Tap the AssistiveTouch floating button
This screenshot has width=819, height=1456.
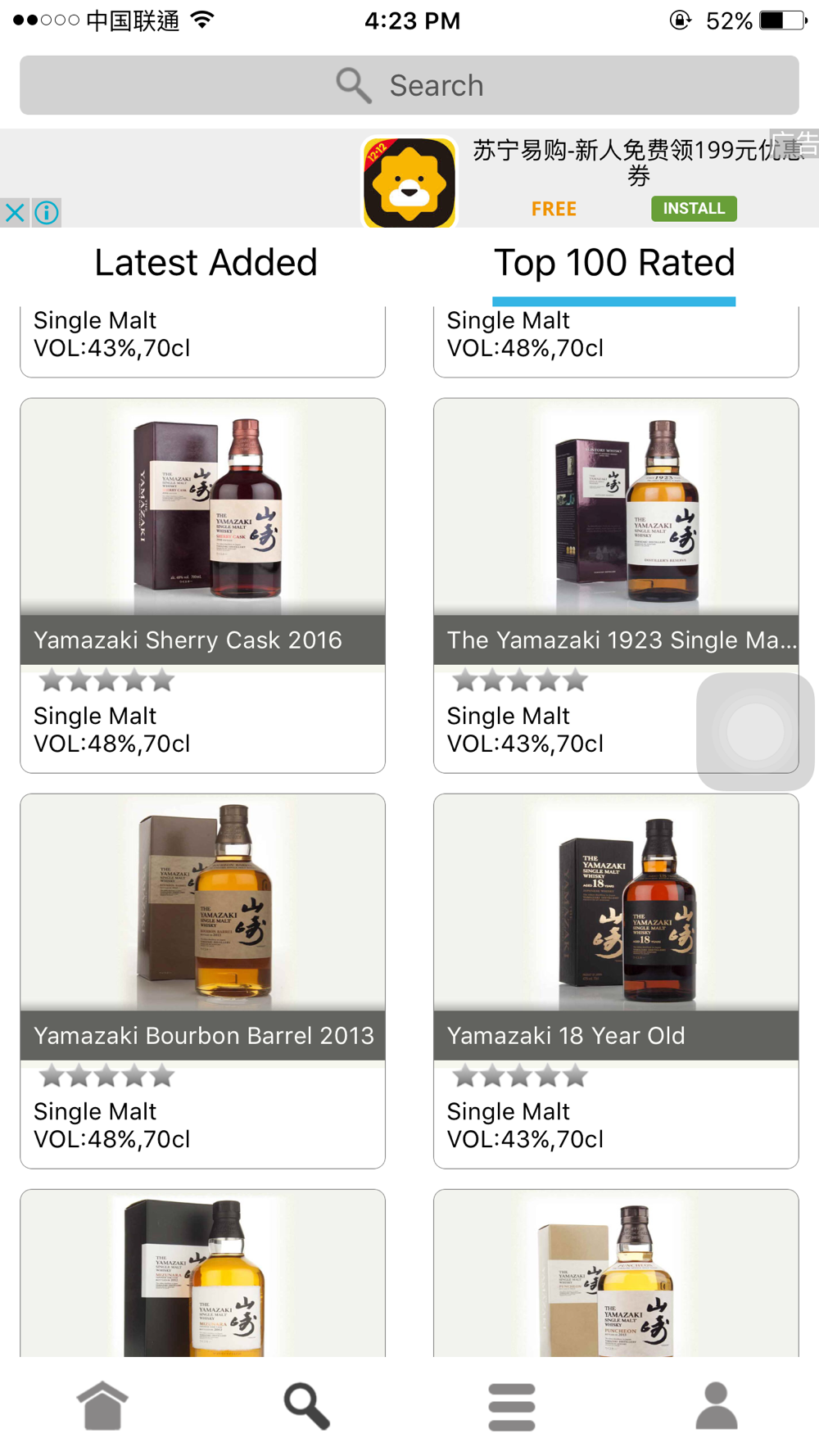[x=755, y=731]
